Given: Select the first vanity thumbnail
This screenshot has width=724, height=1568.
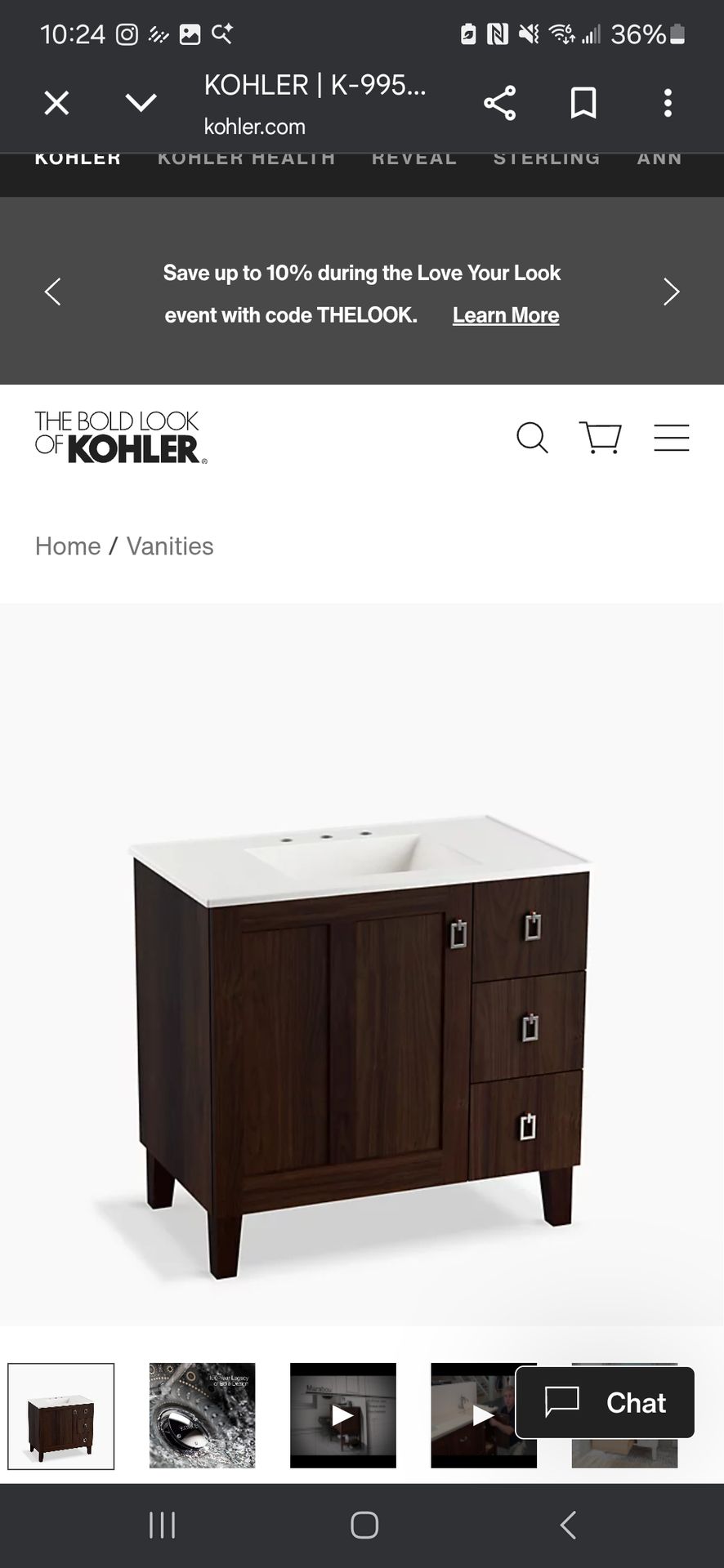Looking at the screenshot, I should coord(61,1416).
